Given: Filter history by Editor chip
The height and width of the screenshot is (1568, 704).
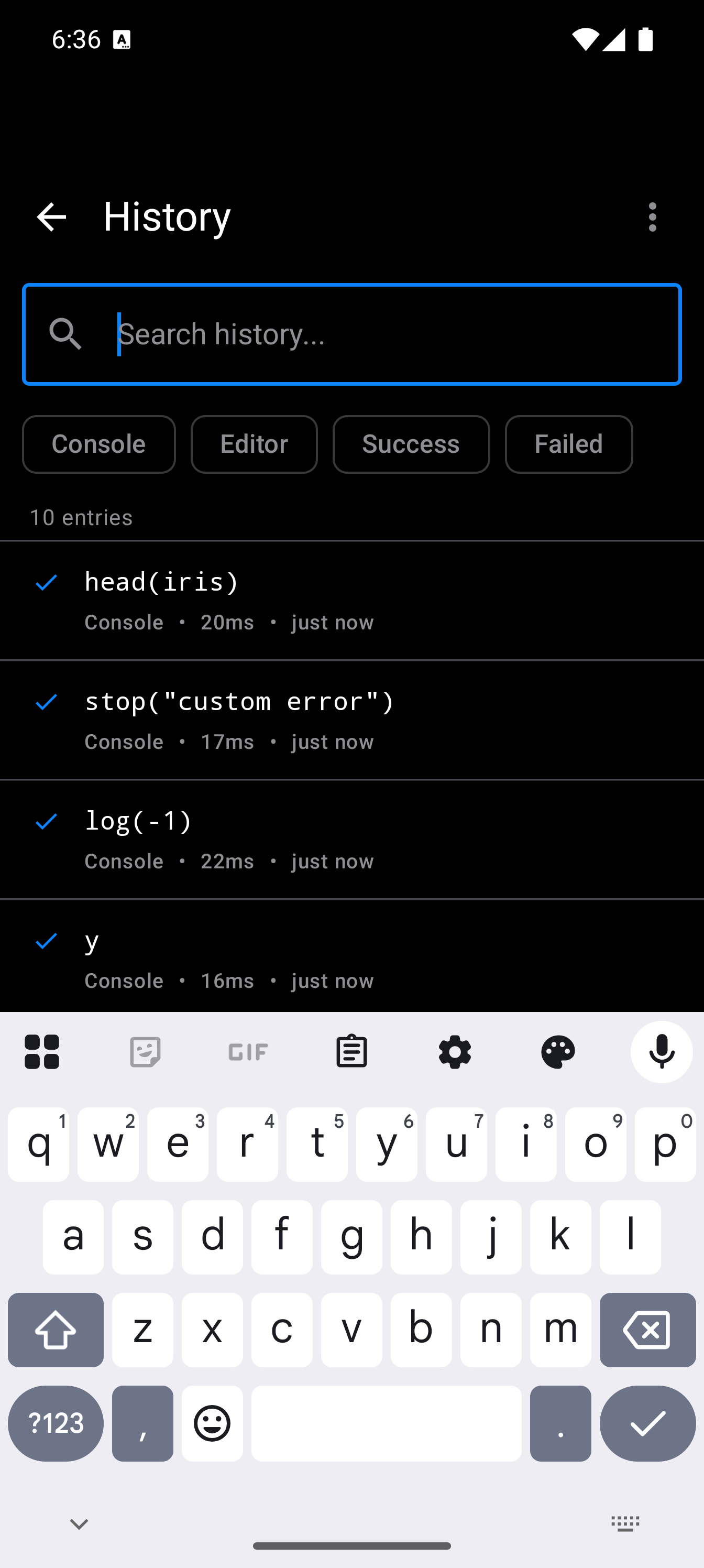Looking at the screenshot, I should click(x=254, y=444).
